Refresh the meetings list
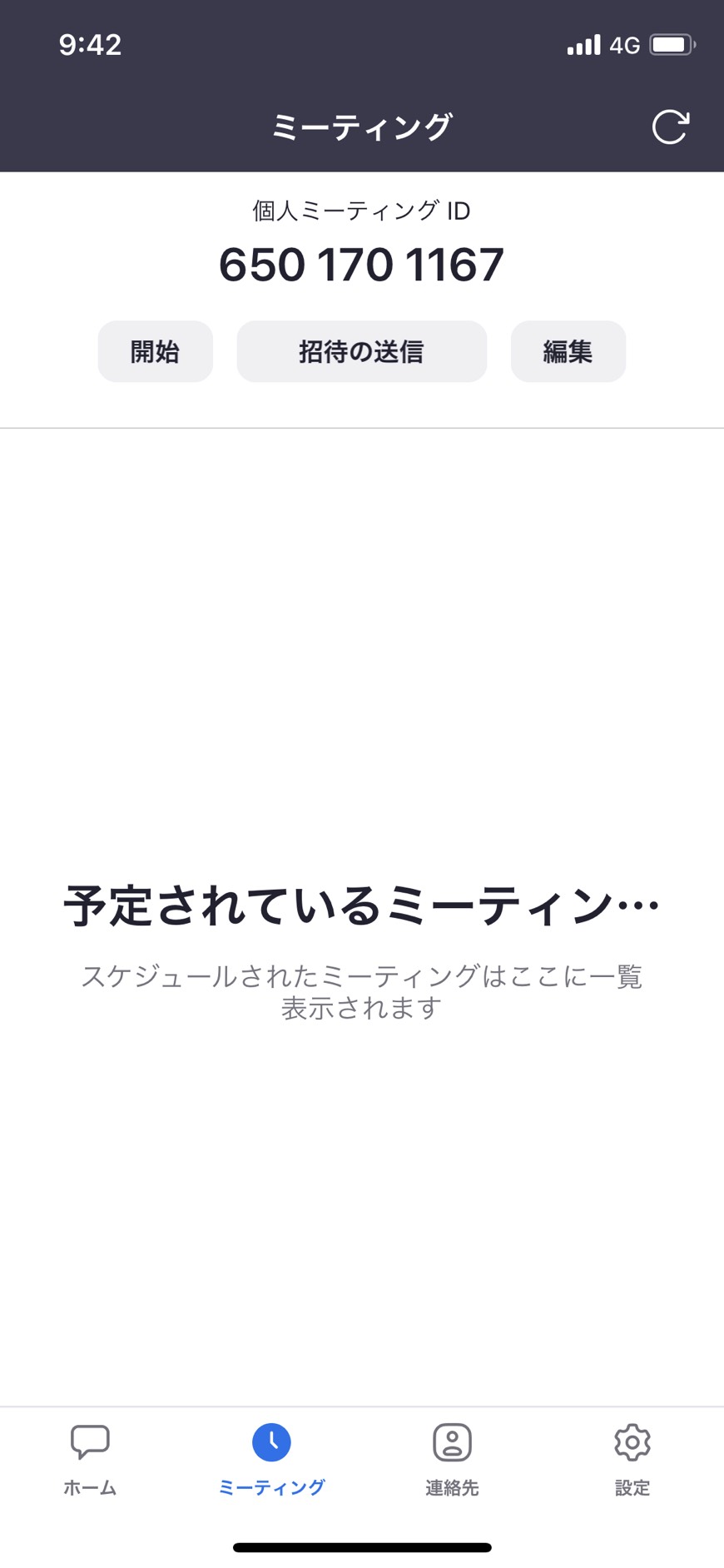 (670, 127)
